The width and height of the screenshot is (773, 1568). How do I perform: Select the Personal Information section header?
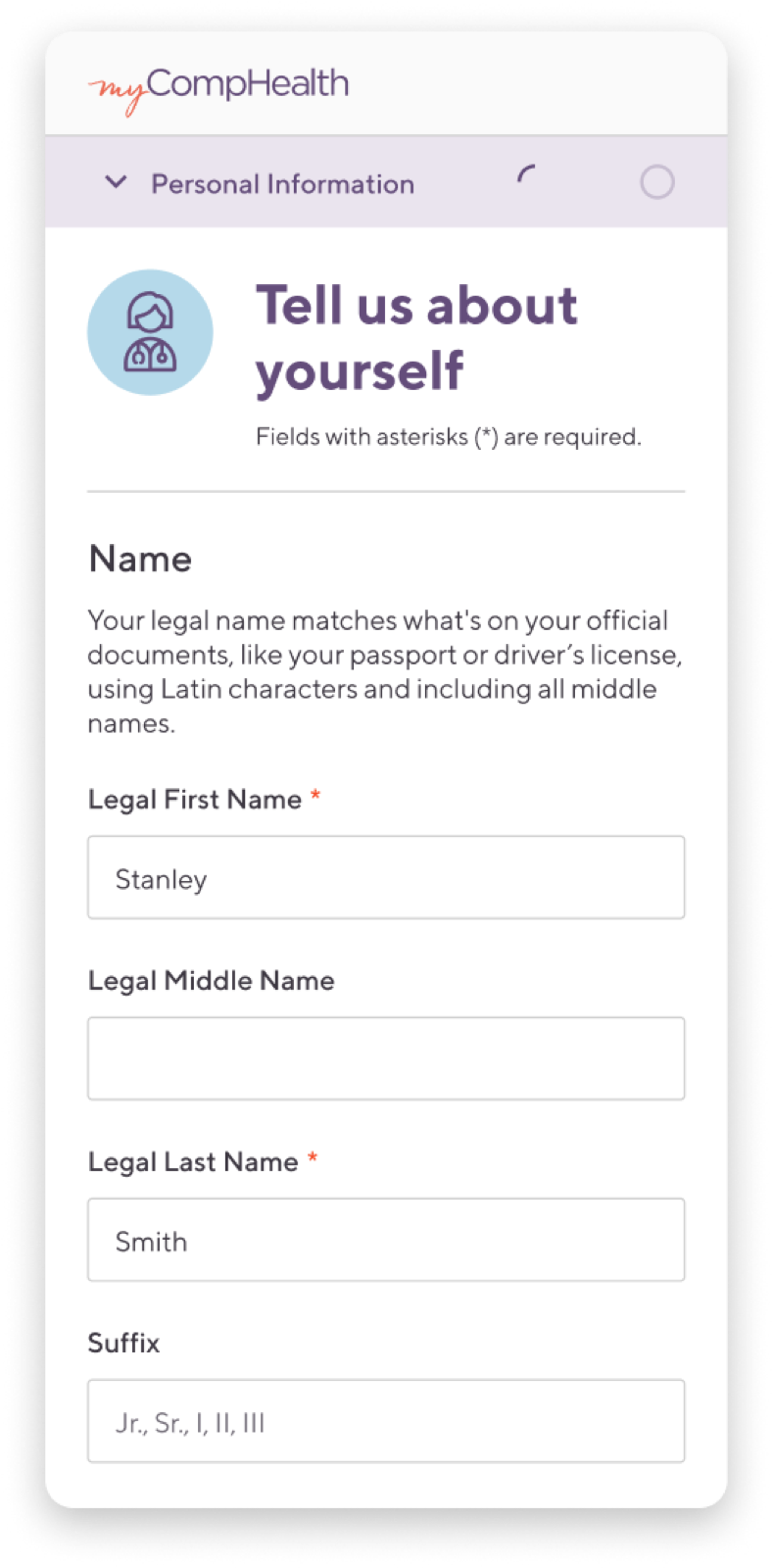(282, 183)
